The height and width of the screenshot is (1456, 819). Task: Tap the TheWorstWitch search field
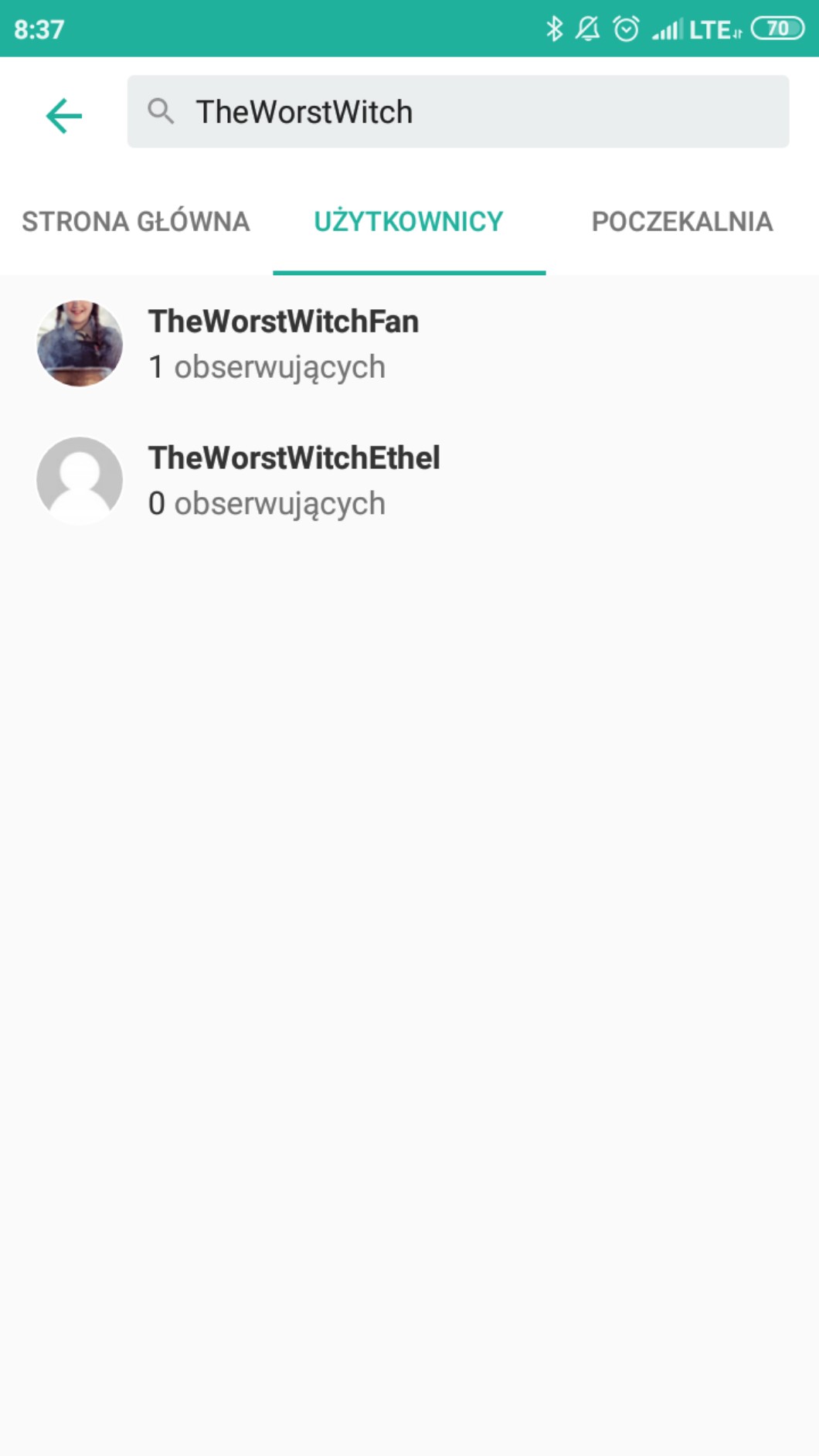[x=457, y=112]
